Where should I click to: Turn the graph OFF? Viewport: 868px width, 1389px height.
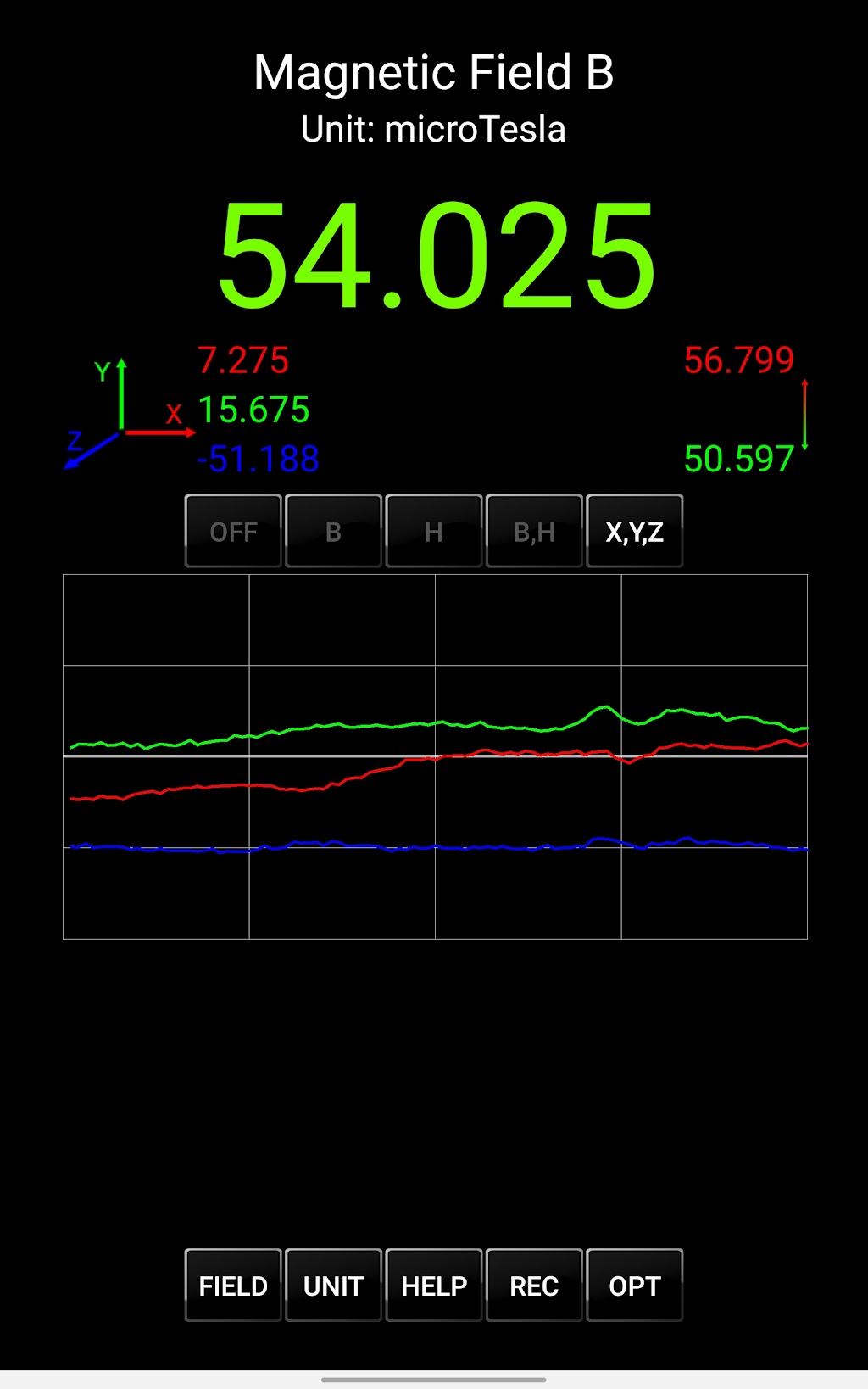(x=233, y=532)
